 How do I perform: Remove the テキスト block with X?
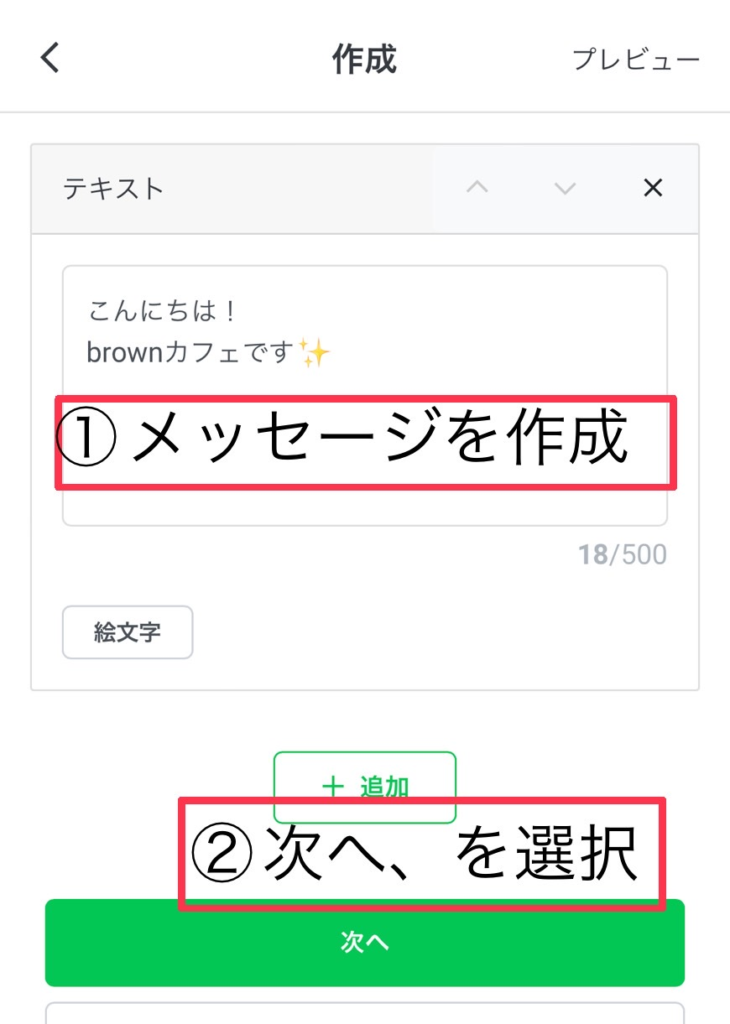pos(653,188)
